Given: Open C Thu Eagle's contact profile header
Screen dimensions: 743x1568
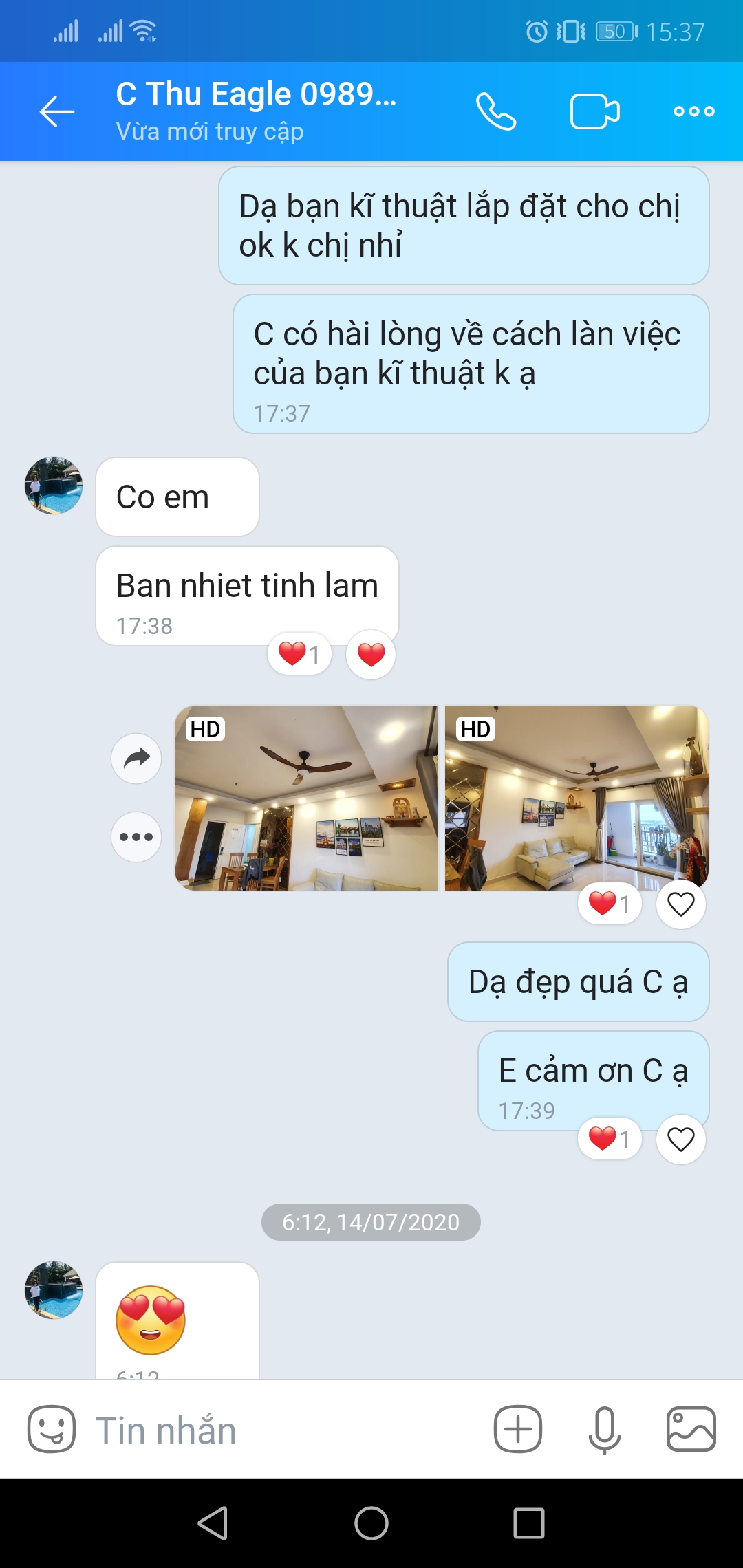Looking at the screenshot, I should pyautogui.click(x=256, y=110).
